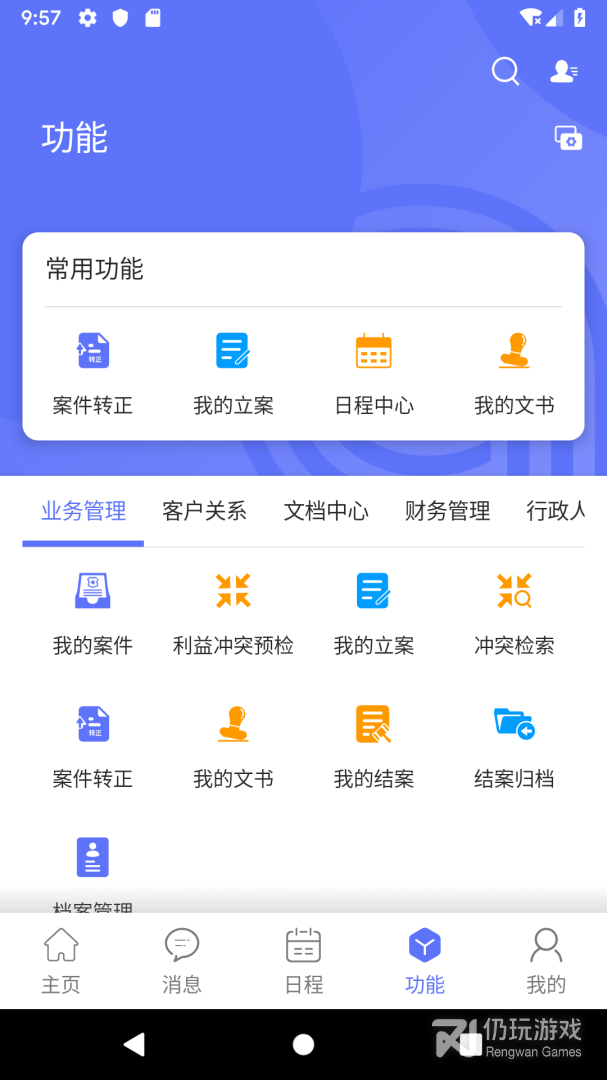Viewport: 607px width, 1080px height.
Task: Switch to the 客户关系 tab
Action: (x=204, y=511)
